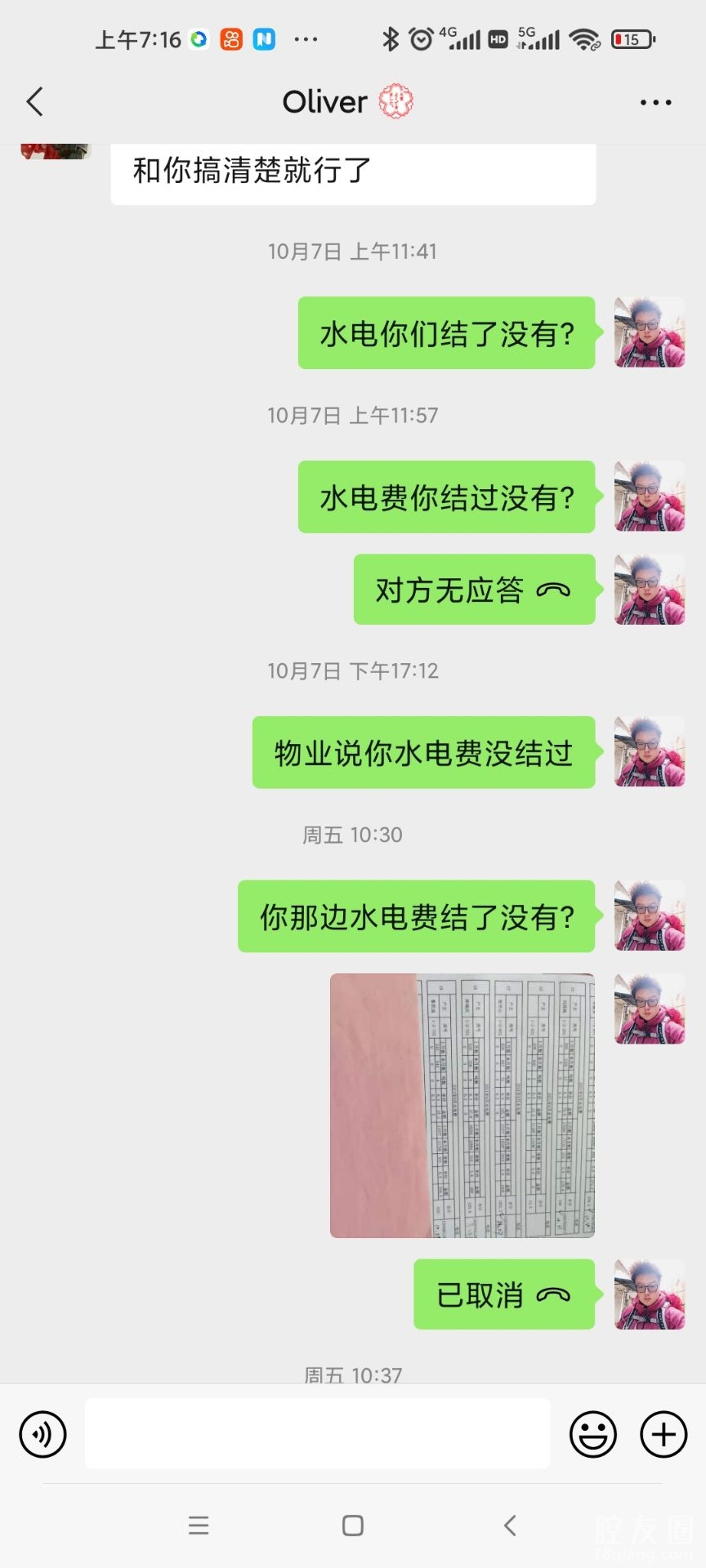Go back from Oliver chat
Screen dimensions: 706x1568
pyautogui.click(x=34, y=102)
